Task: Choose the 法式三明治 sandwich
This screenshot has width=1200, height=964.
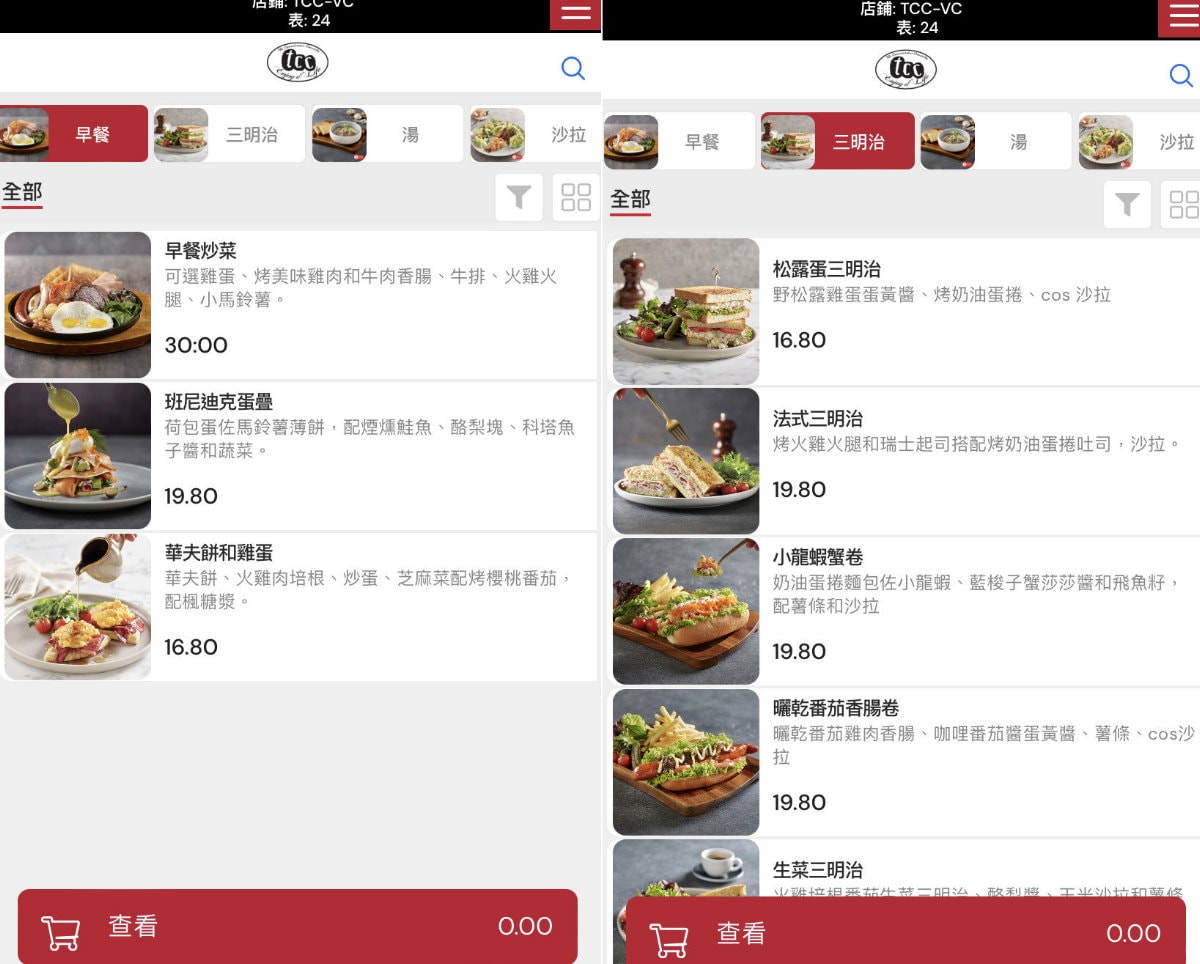Action: [x=905, y=461]
